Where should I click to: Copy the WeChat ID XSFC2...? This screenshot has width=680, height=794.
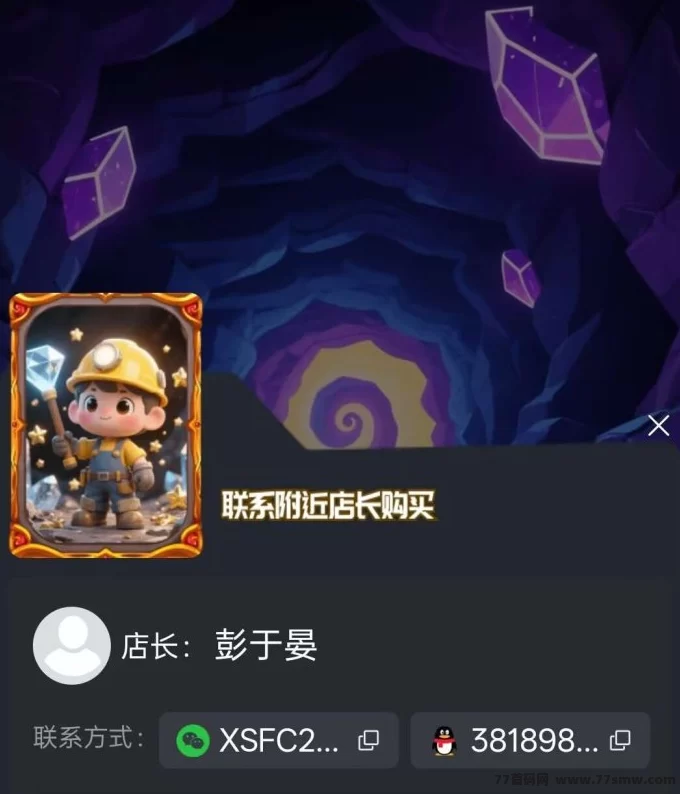point(369,740)
